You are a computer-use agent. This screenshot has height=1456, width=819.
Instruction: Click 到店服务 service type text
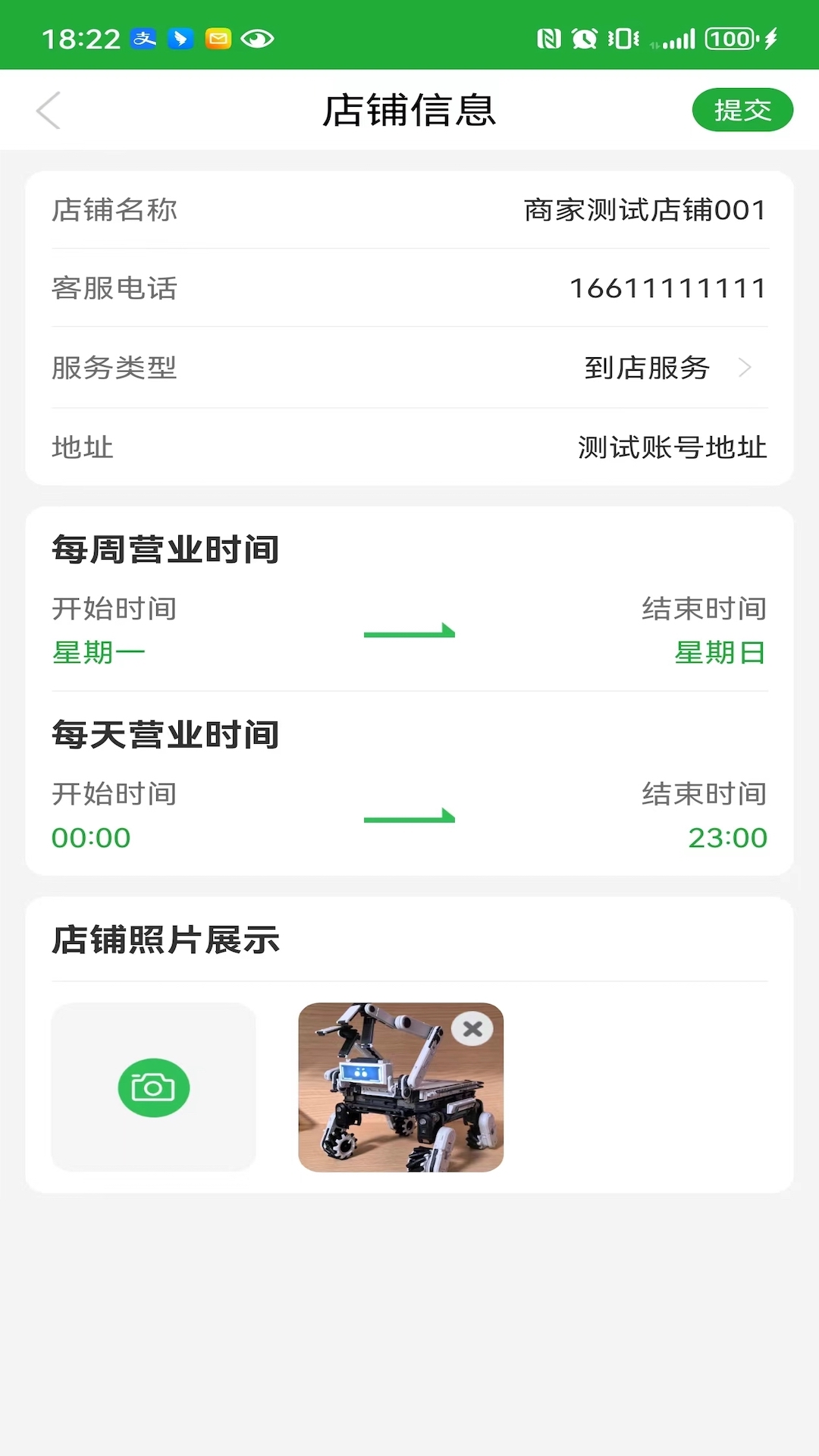tap(646, 369)
